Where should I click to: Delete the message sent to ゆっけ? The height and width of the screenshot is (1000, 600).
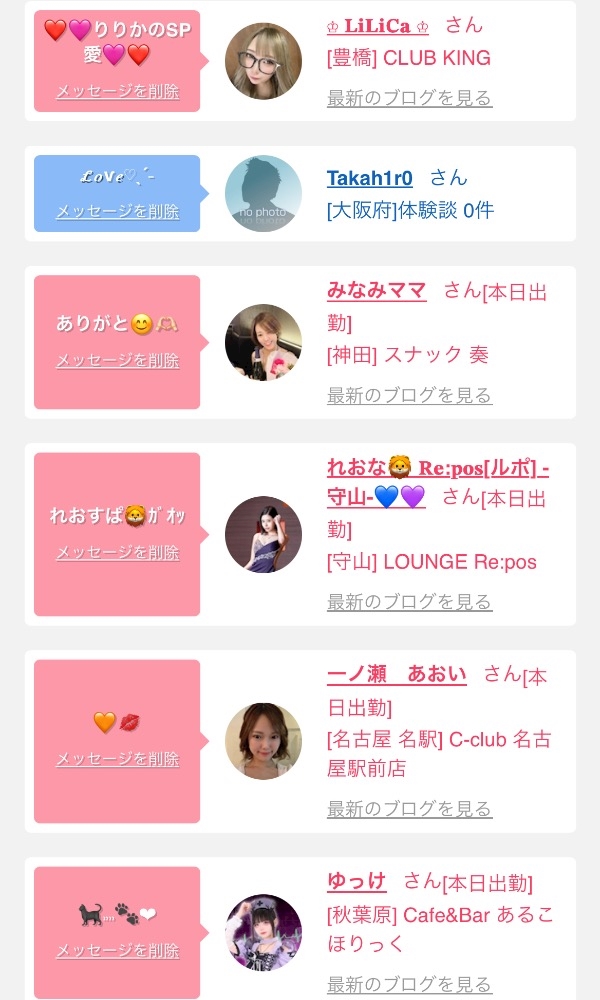(x=118, y=950)
